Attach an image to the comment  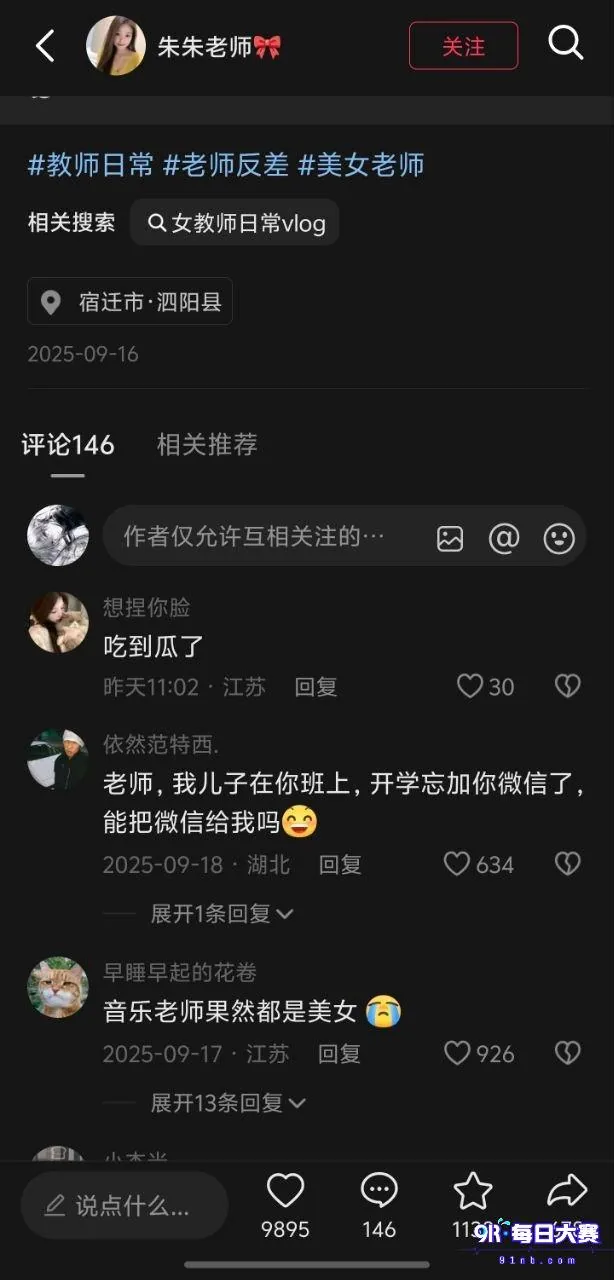point(450,538)
